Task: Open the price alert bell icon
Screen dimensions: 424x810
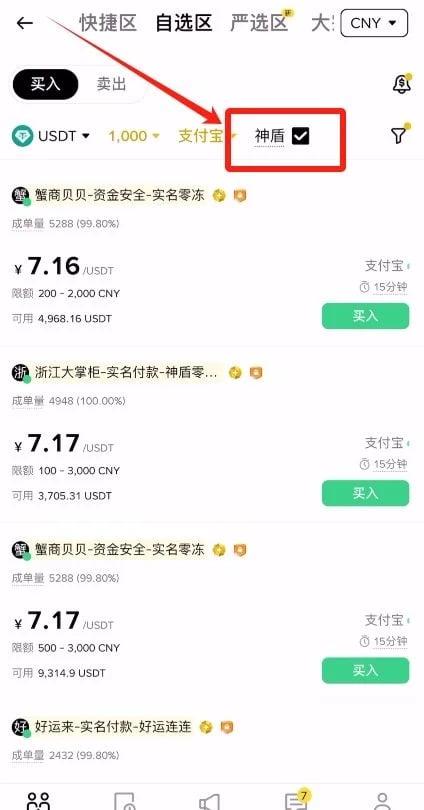Action: pyautogui.click(x=401, y=84)
